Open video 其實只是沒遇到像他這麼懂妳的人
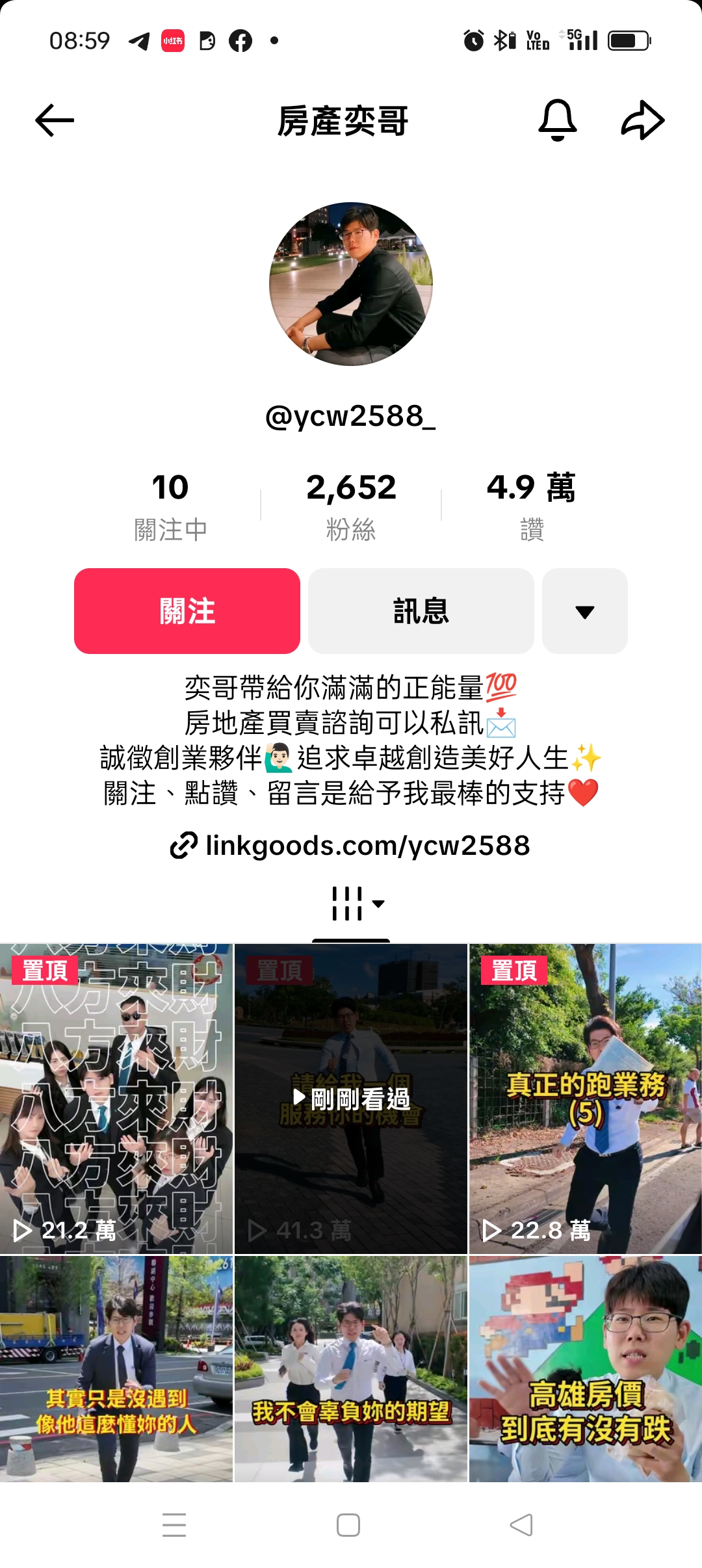This screenshot has width=702, height=1568. pyautogui.click(x=116, y=1369)
